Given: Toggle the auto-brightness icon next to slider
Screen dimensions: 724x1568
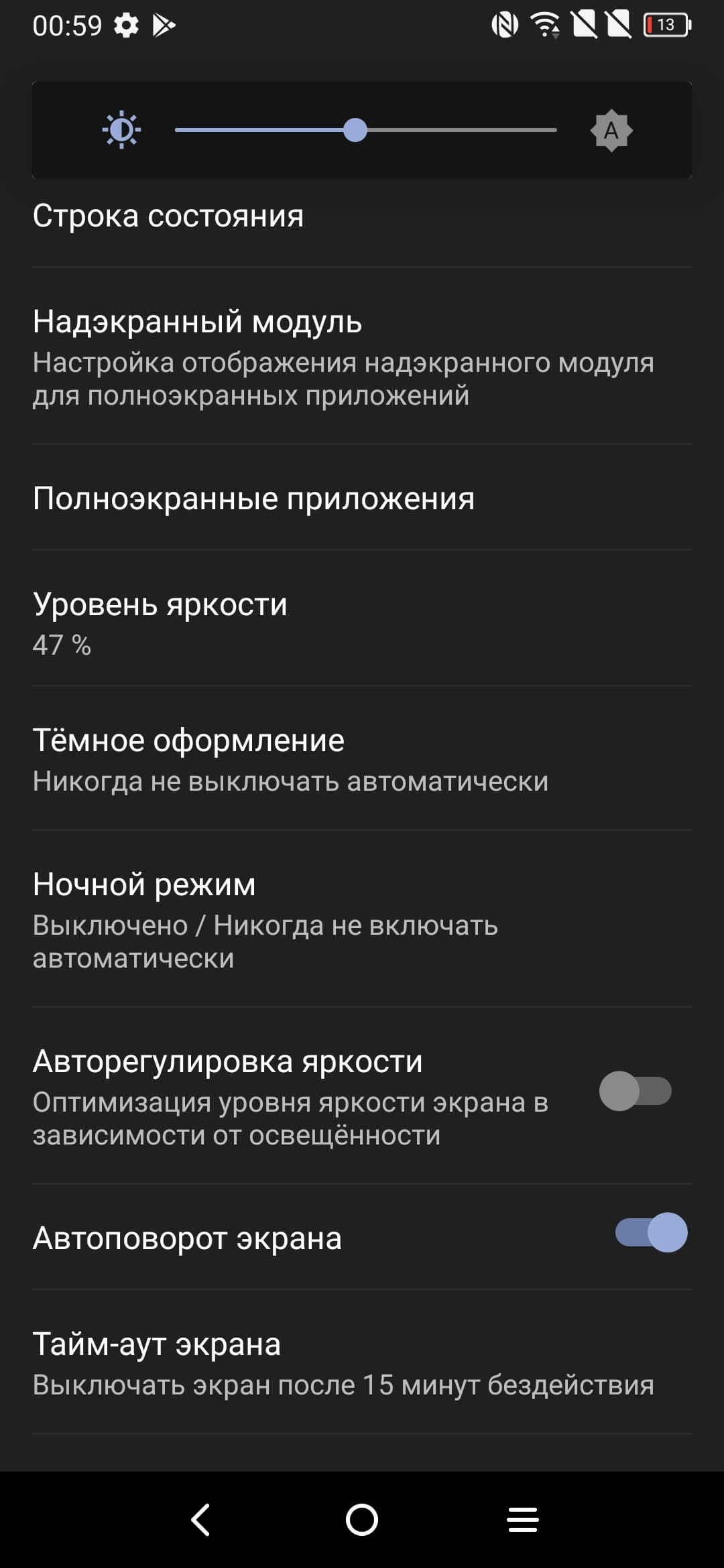Looking at the screenshot, I should pyautogui.click(x=611, y=131).
